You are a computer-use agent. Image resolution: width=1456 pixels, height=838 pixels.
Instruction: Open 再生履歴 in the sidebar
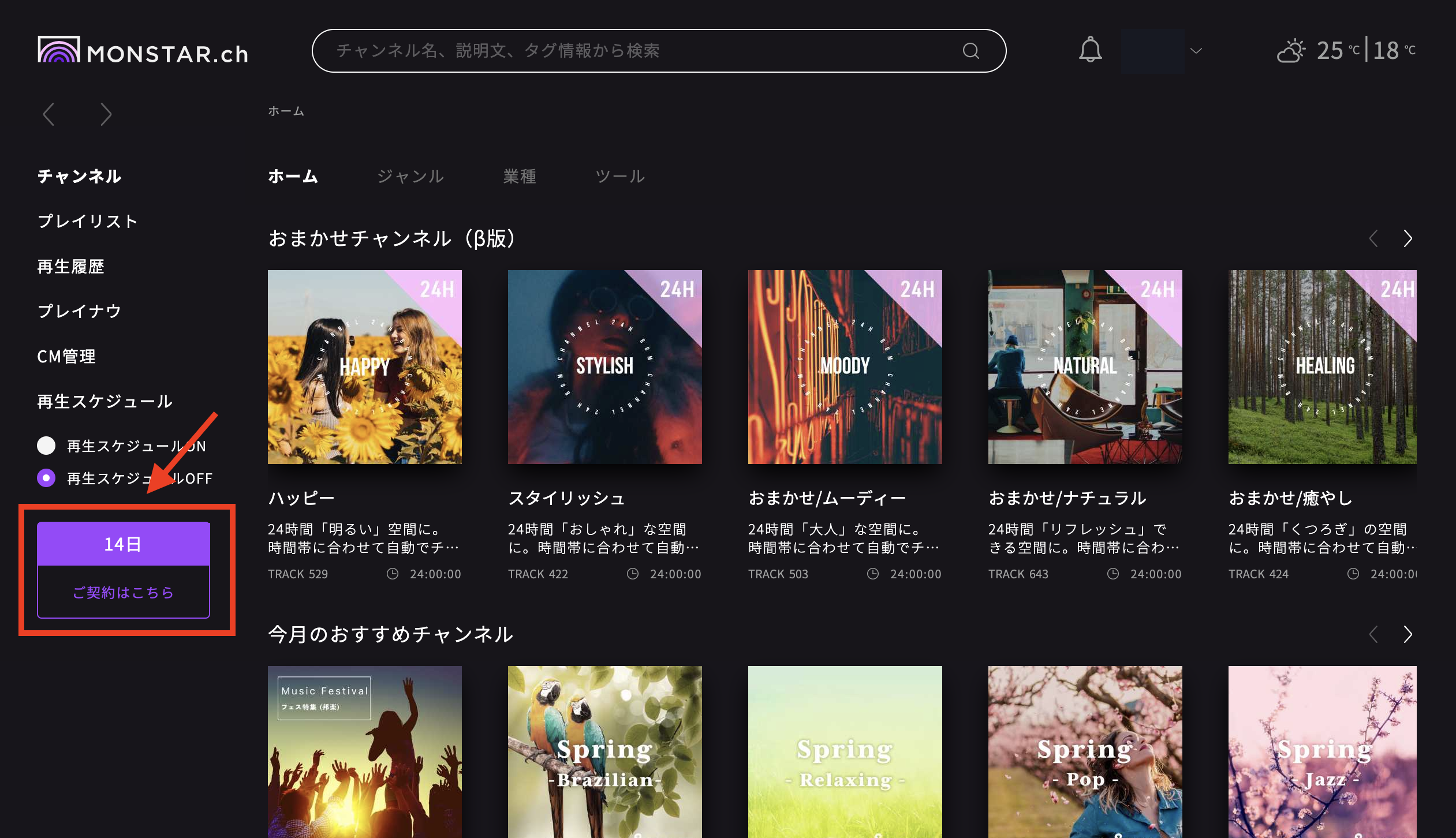click(71, 266)
